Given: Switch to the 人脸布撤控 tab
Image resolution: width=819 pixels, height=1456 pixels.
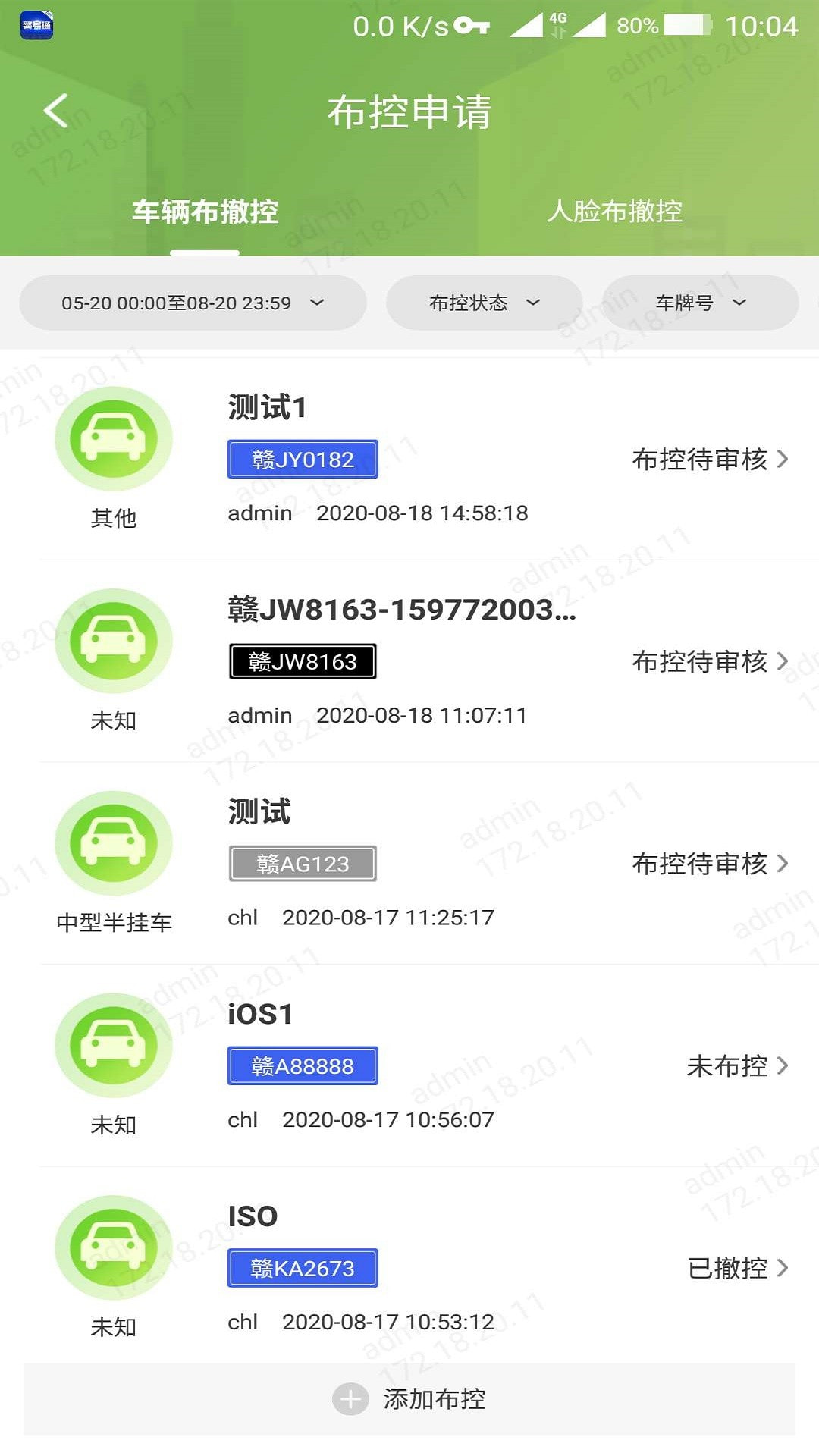Looking at the screenshot, I should click(x=616, y=213).
